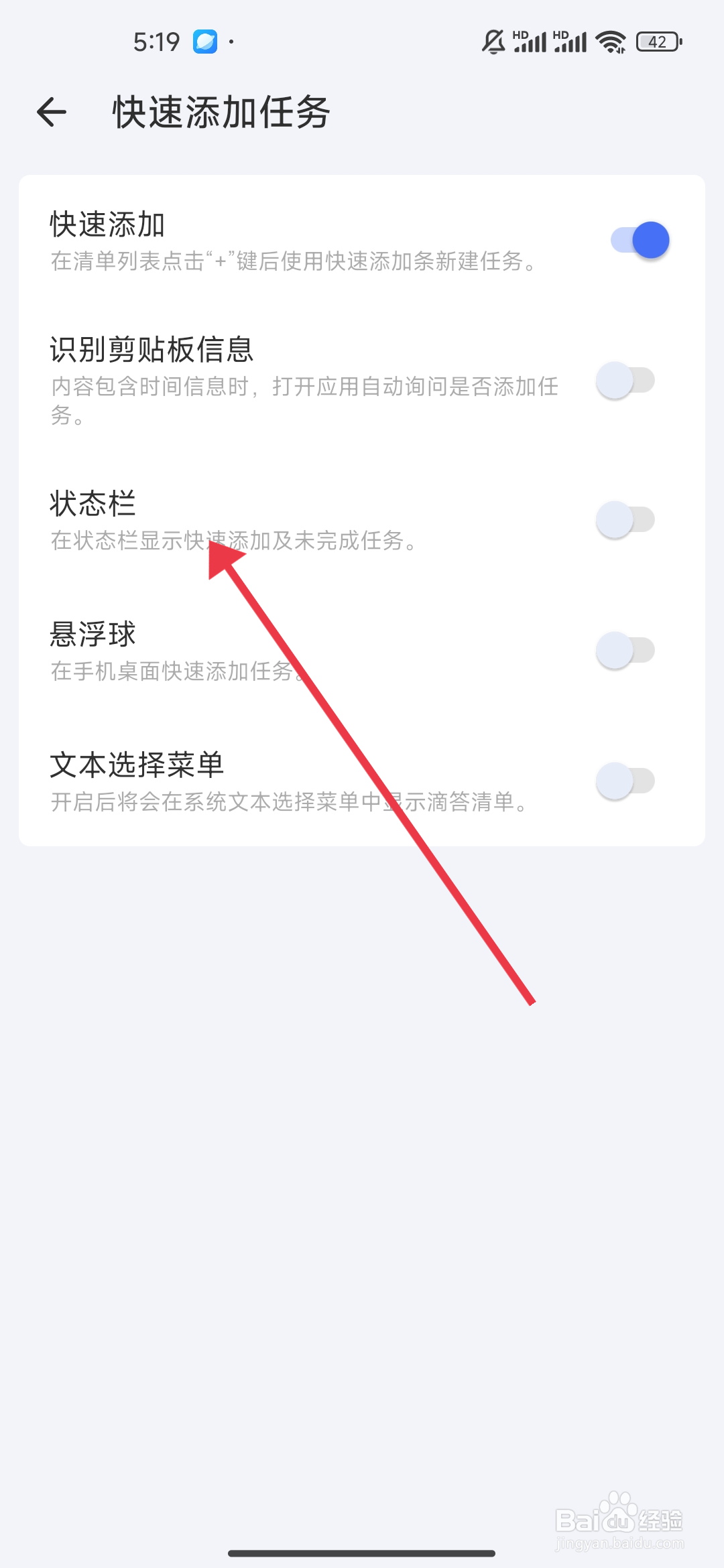Click the blue app notification icon near the clock
Viewport: 724px width, 1568px height.
(x=204, y=42)
